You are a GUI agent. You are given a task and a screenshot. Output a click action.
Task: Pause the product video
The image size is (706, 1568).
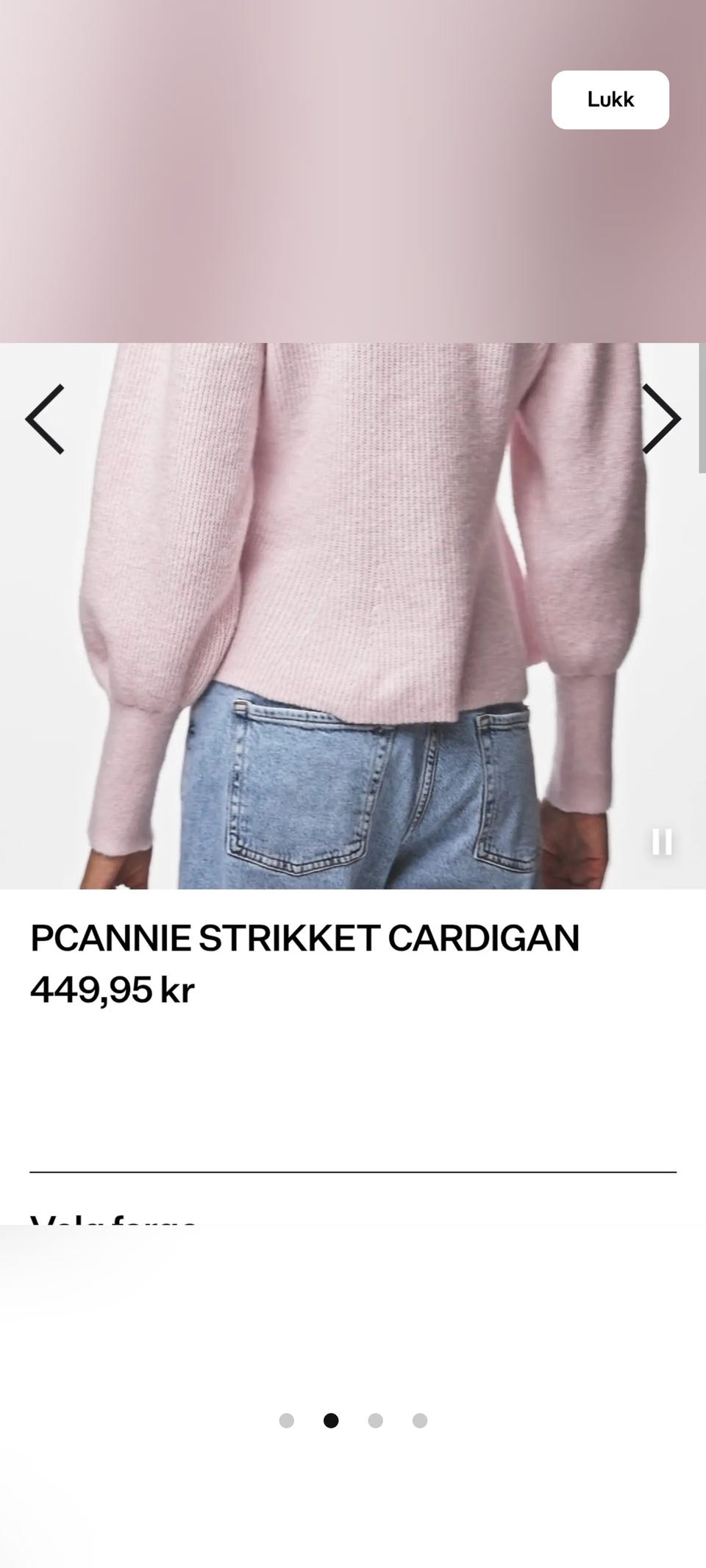coord(662,842)
